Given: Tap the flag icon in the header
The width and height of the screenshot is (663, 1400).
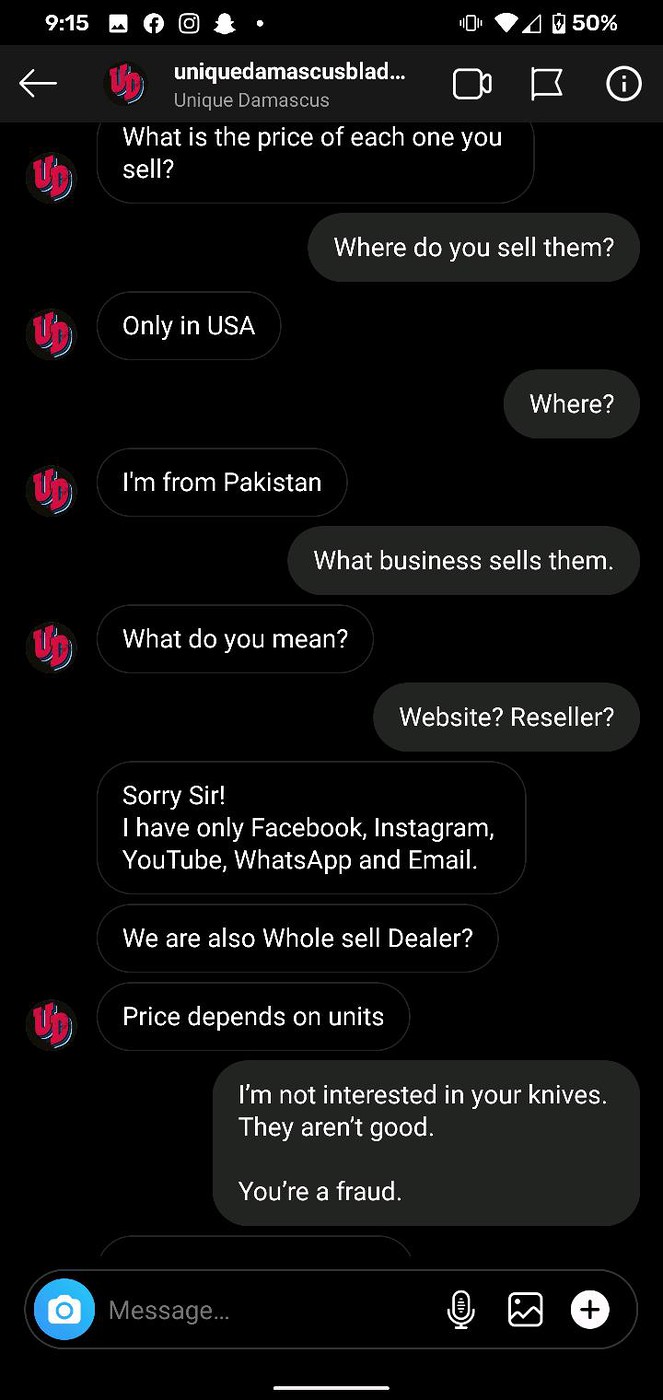Looking at the screenshot, I should click(546, 85).
